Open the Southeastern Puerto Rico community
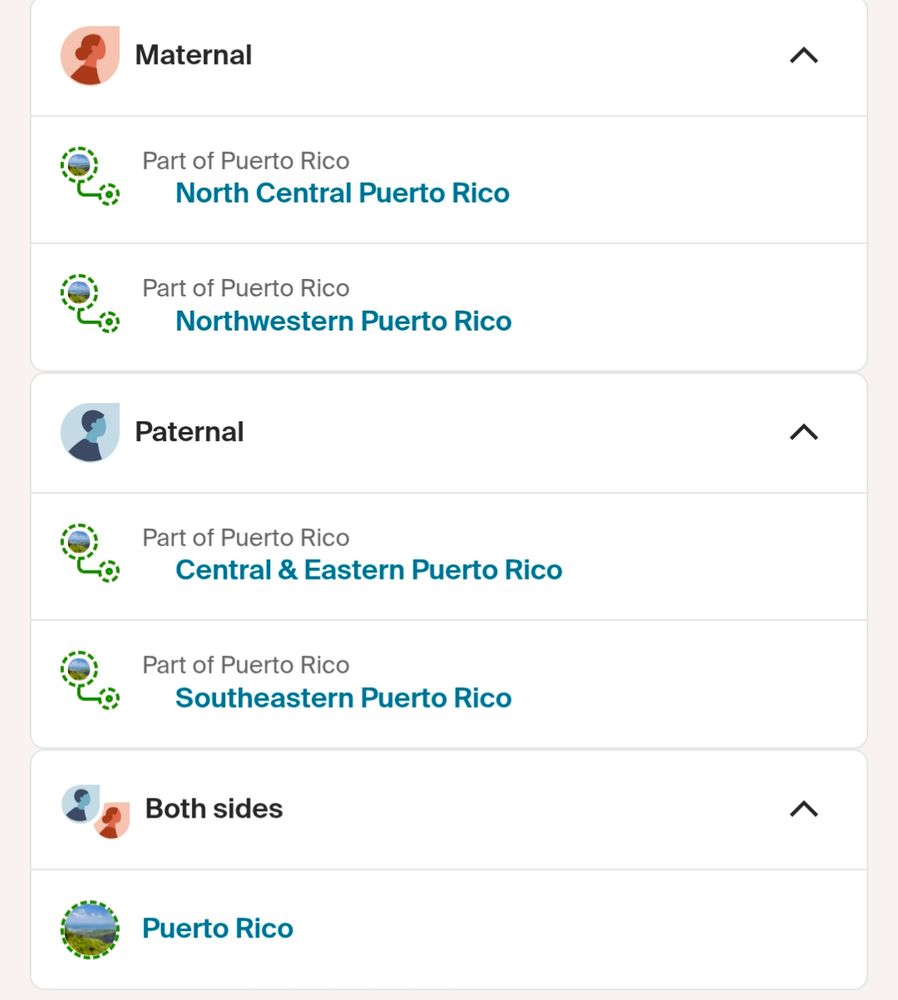Screen dimensions: 898x1000 (x=343, y=697)
